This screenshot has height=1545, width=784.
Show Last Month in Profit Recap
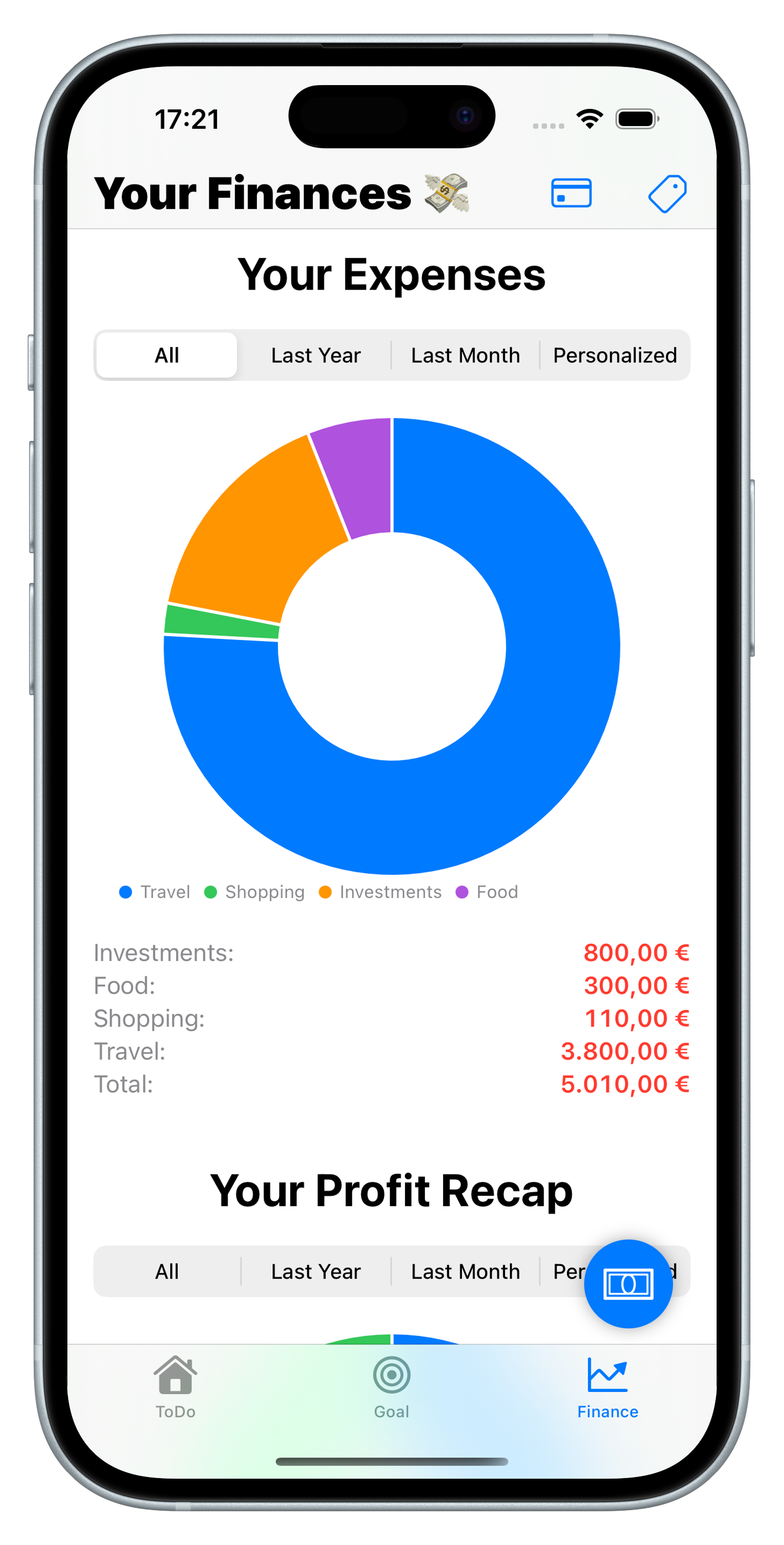[x=465, y=1271]
